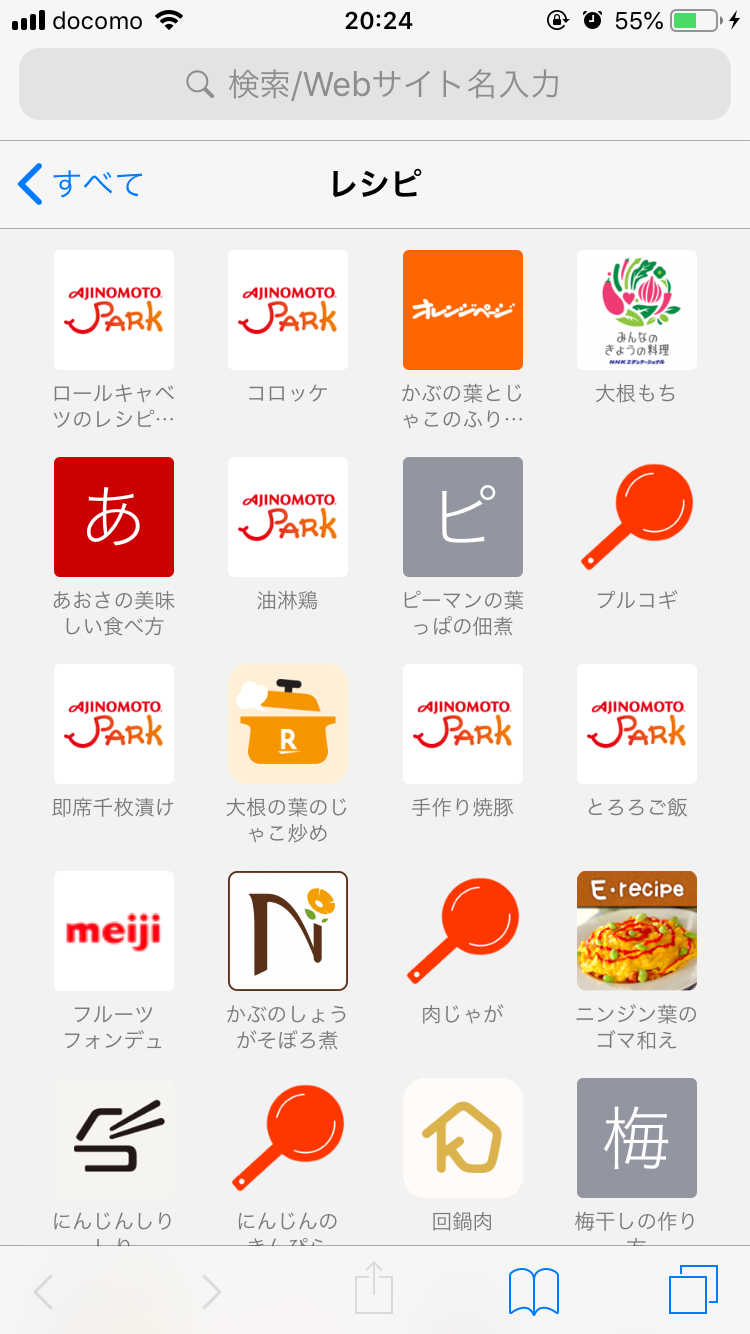The height and width of the screenshot is (1334, 750).
Task: Open the あおさの美味しい食べ方 bookmark
Action: pyautogui.click(x=113, y=517)
